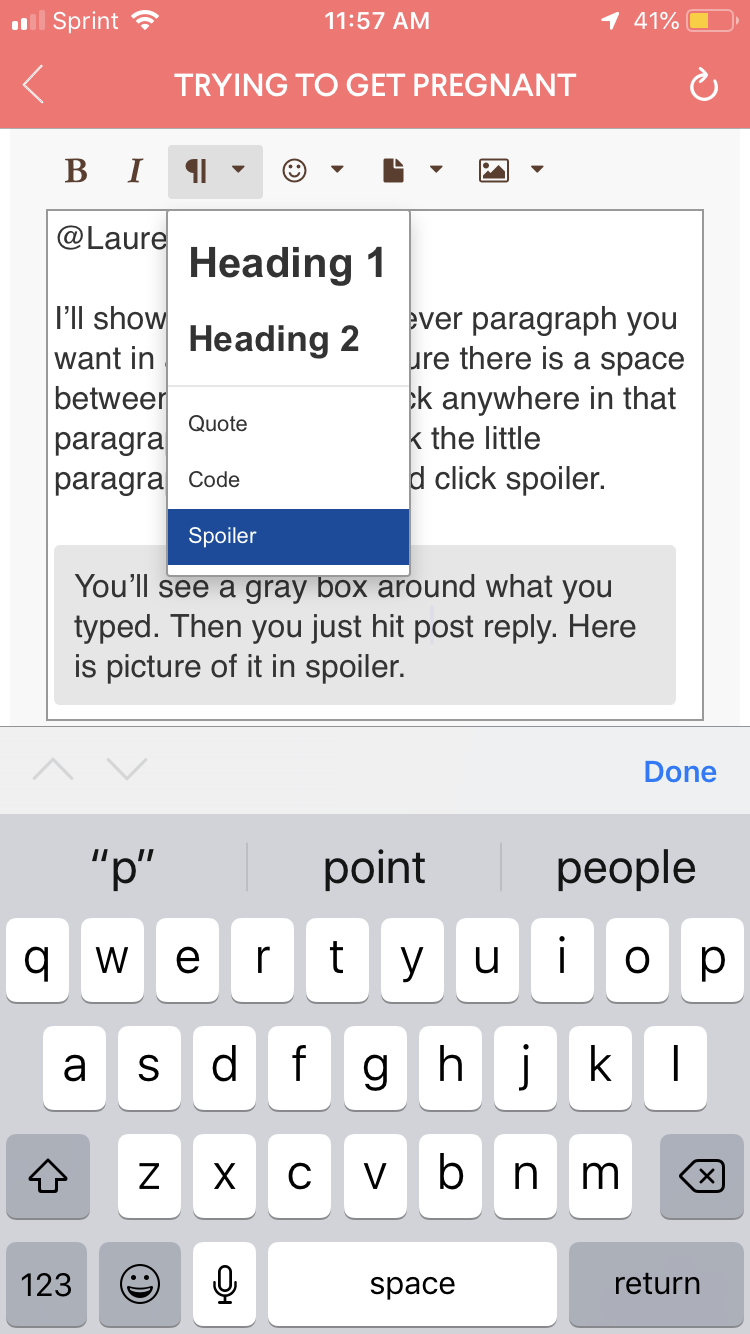Select Heading 1 format
Image resolution: width=750 pixels, height=1334 pixels.
point(288,263)
